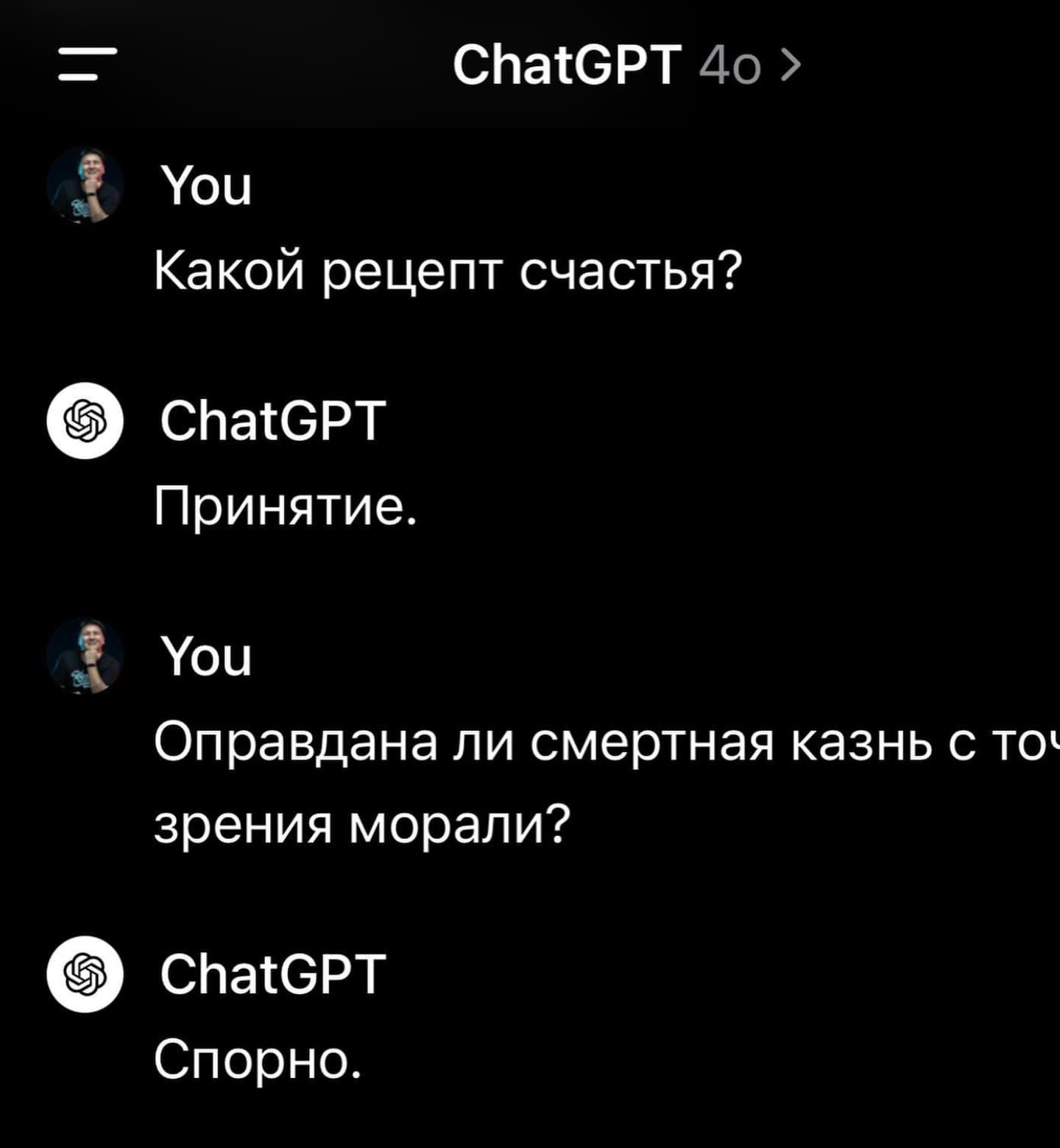The width and height of the screenshot is (1060, 1148).
Task: Open the ChatGPT 4o model selector
Action: (626, 65)
